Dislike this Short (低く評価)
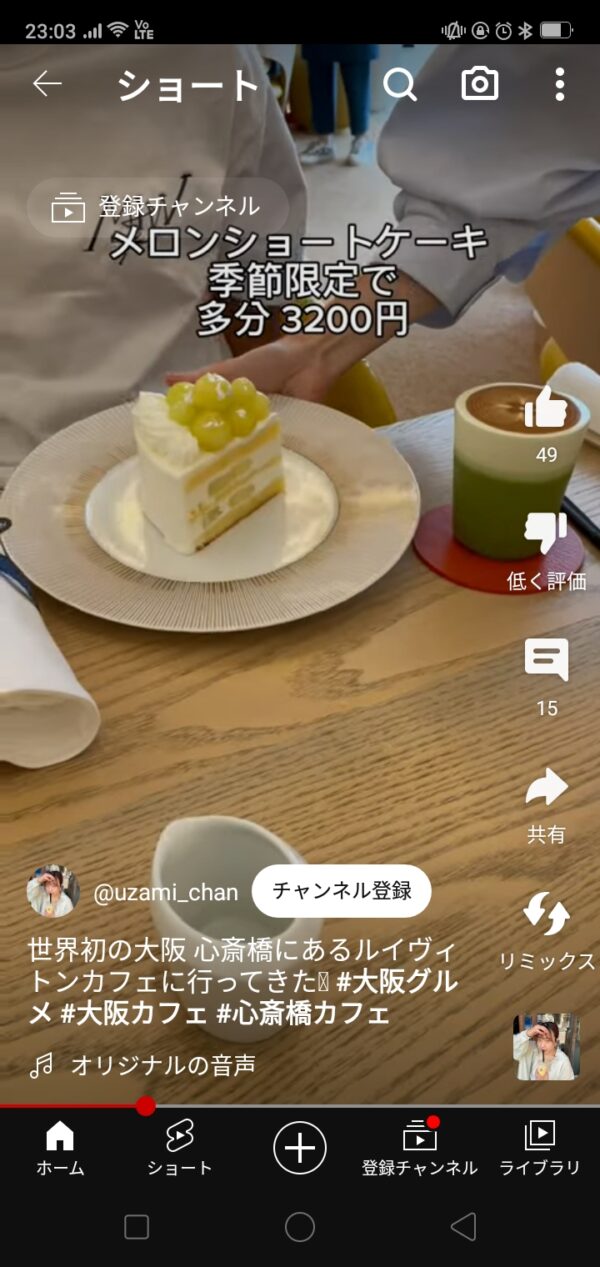 (546, 535)
